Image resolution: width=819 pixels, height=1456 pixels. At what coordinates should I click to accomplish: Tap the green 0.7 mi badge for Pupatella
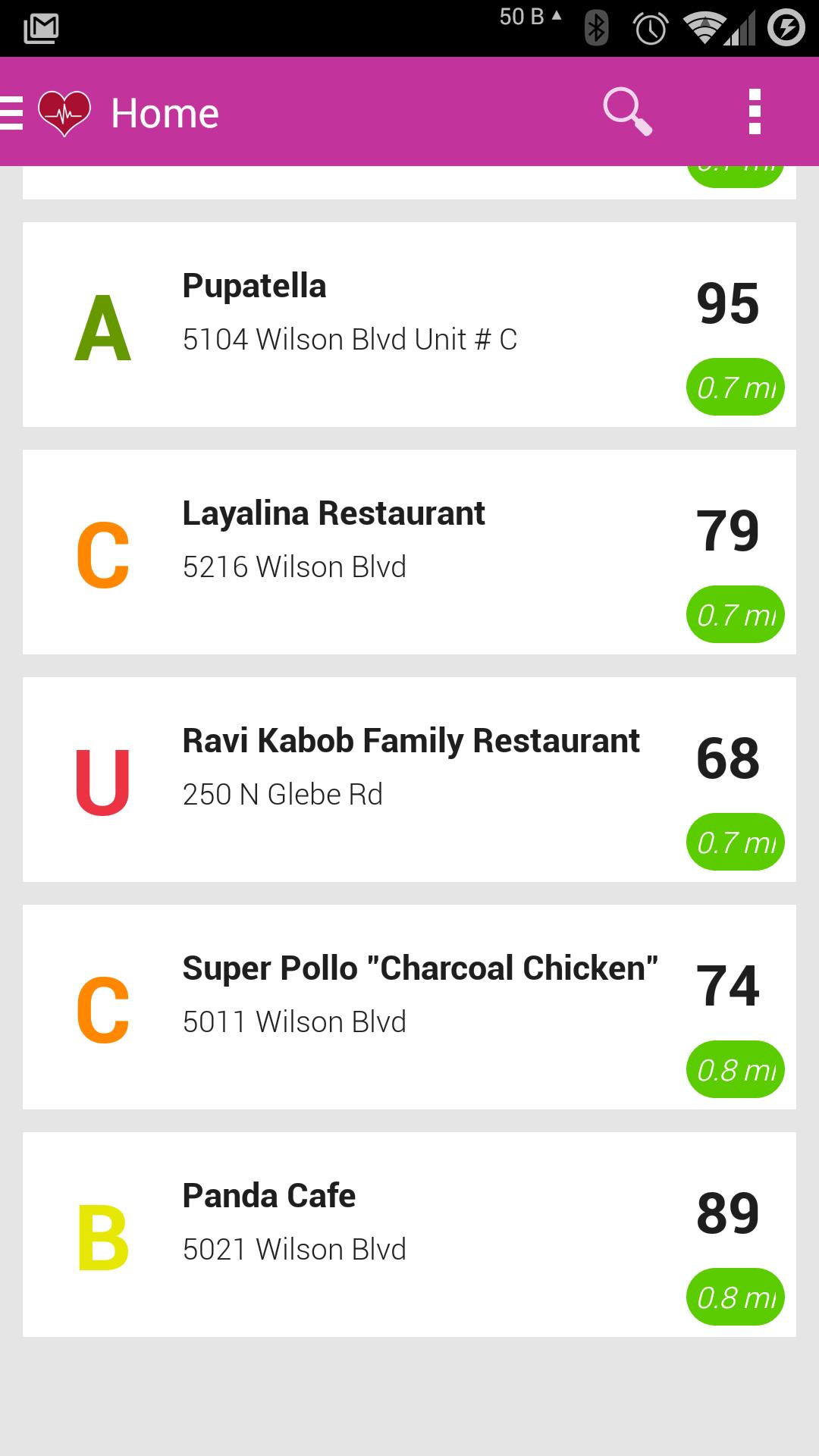735,388
